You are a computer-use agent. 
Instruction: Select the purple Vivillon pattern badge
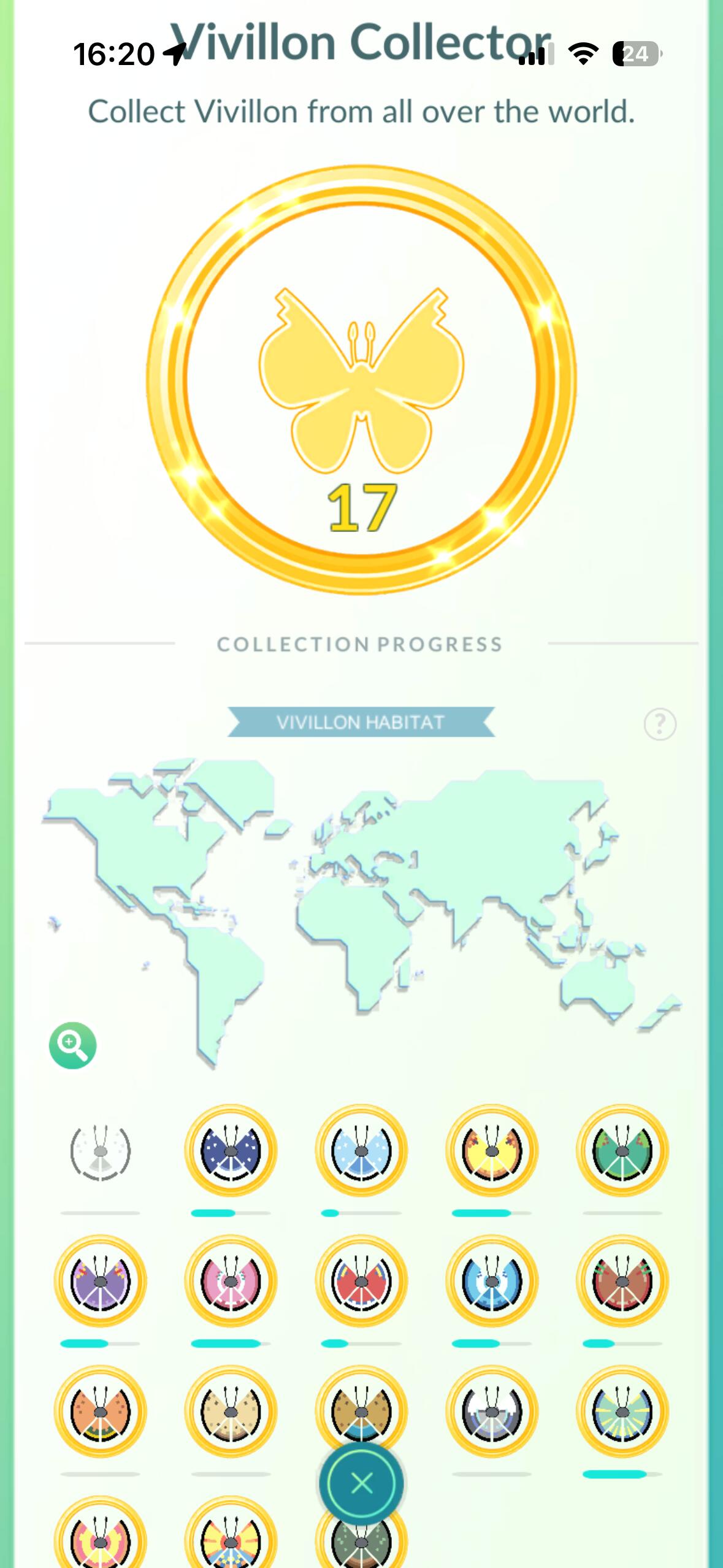click(101, 1281)
